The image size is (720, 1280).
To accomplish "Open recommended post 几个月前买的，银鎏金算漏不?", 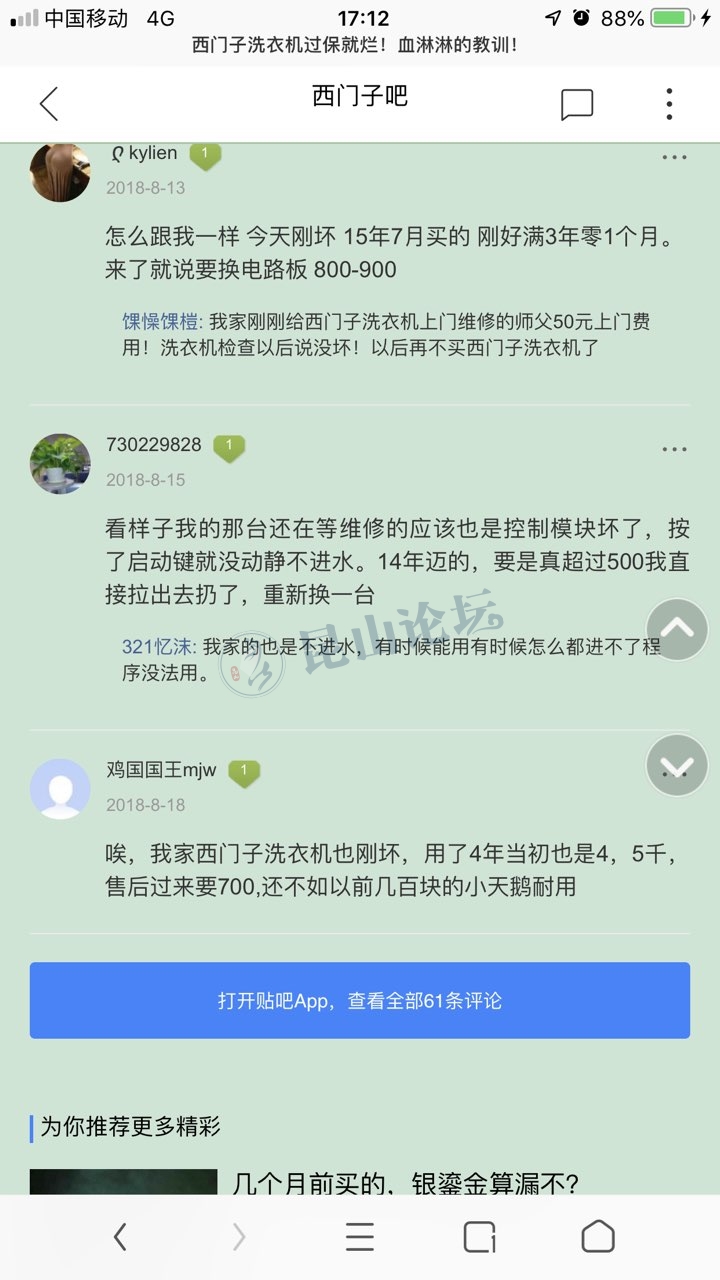I will pyautogui.click(x=405, y=1185).
